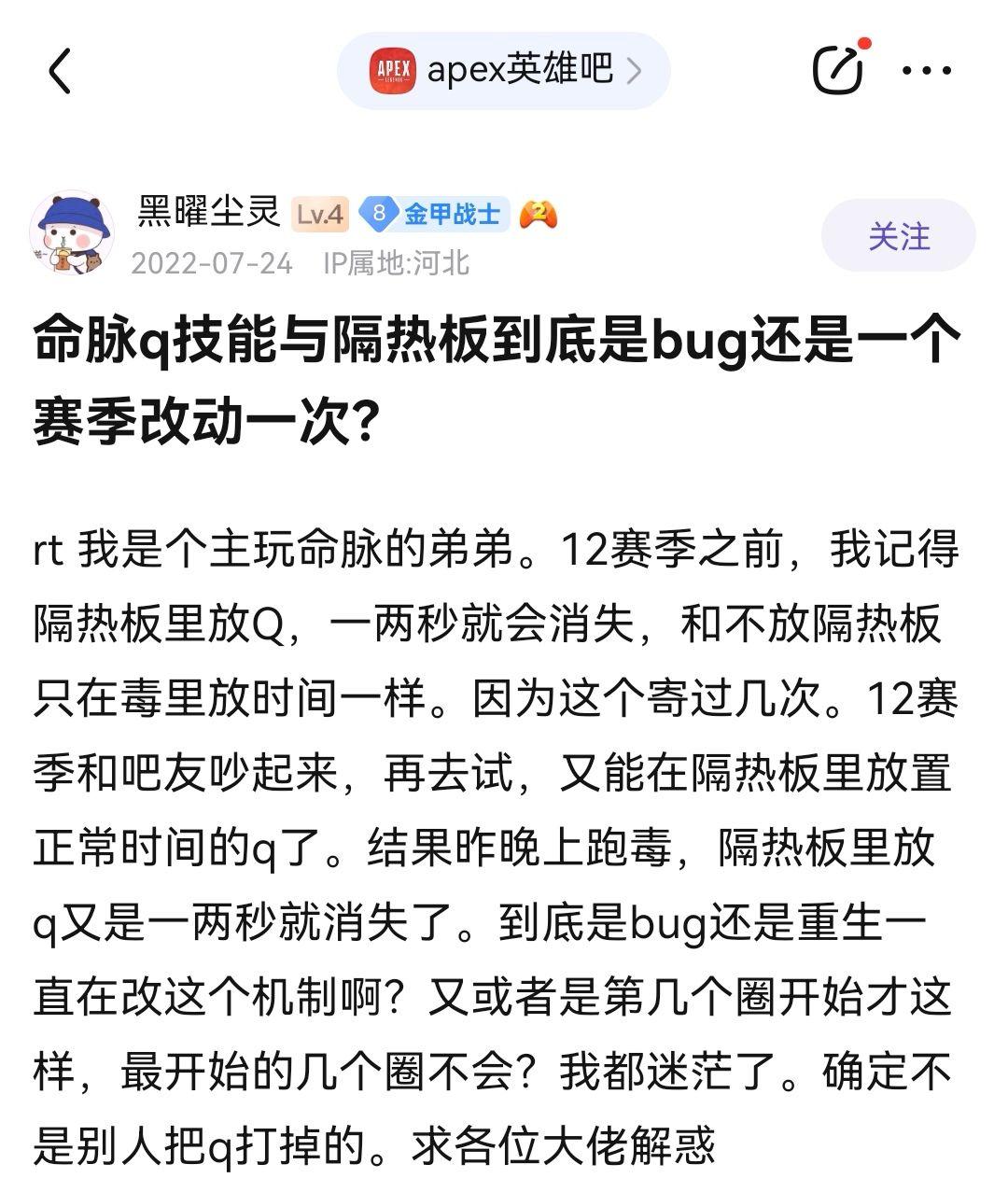
Task: Open the three-dot overflow menu
Action: (927, 71)
